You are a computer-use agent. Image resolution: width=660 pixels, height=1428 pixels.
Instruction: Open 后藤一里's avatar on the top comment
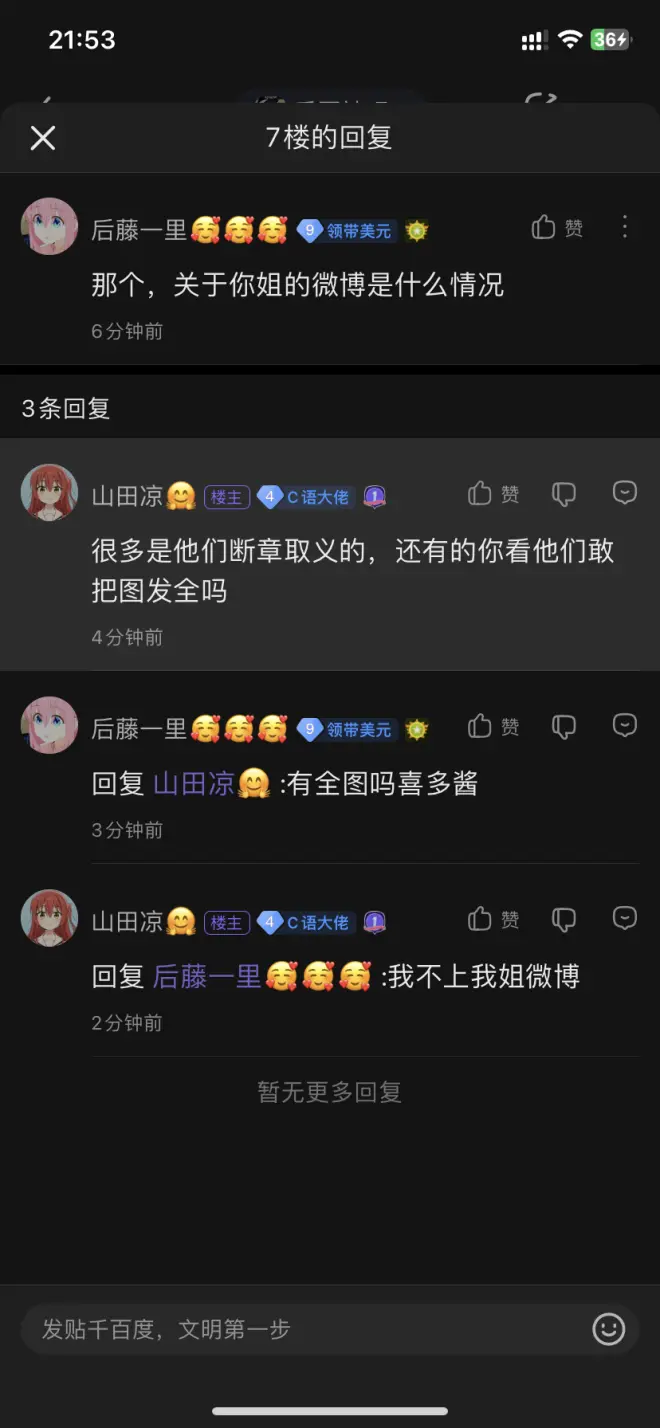click(x=49, y=226)
